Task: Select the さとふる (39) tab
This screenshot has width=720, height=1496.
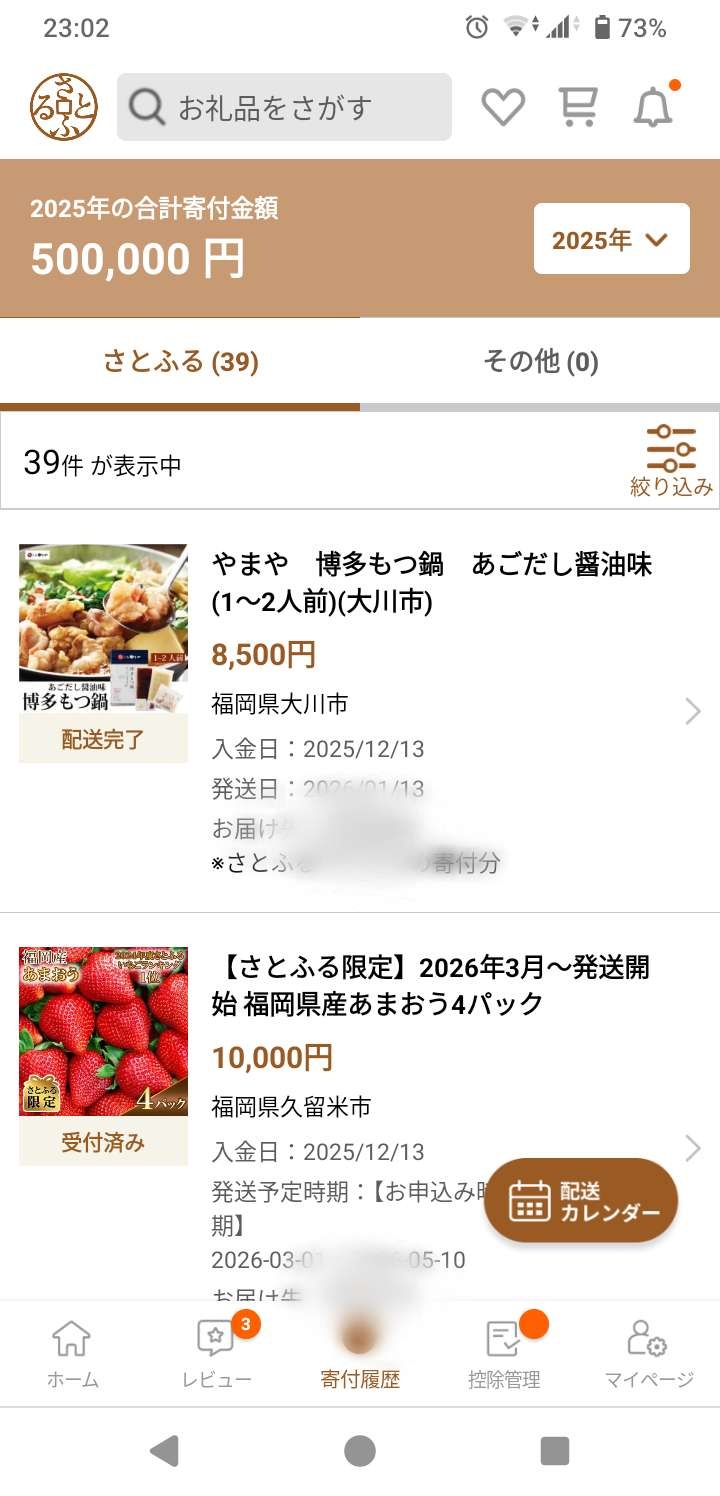Action: point(180,362)
